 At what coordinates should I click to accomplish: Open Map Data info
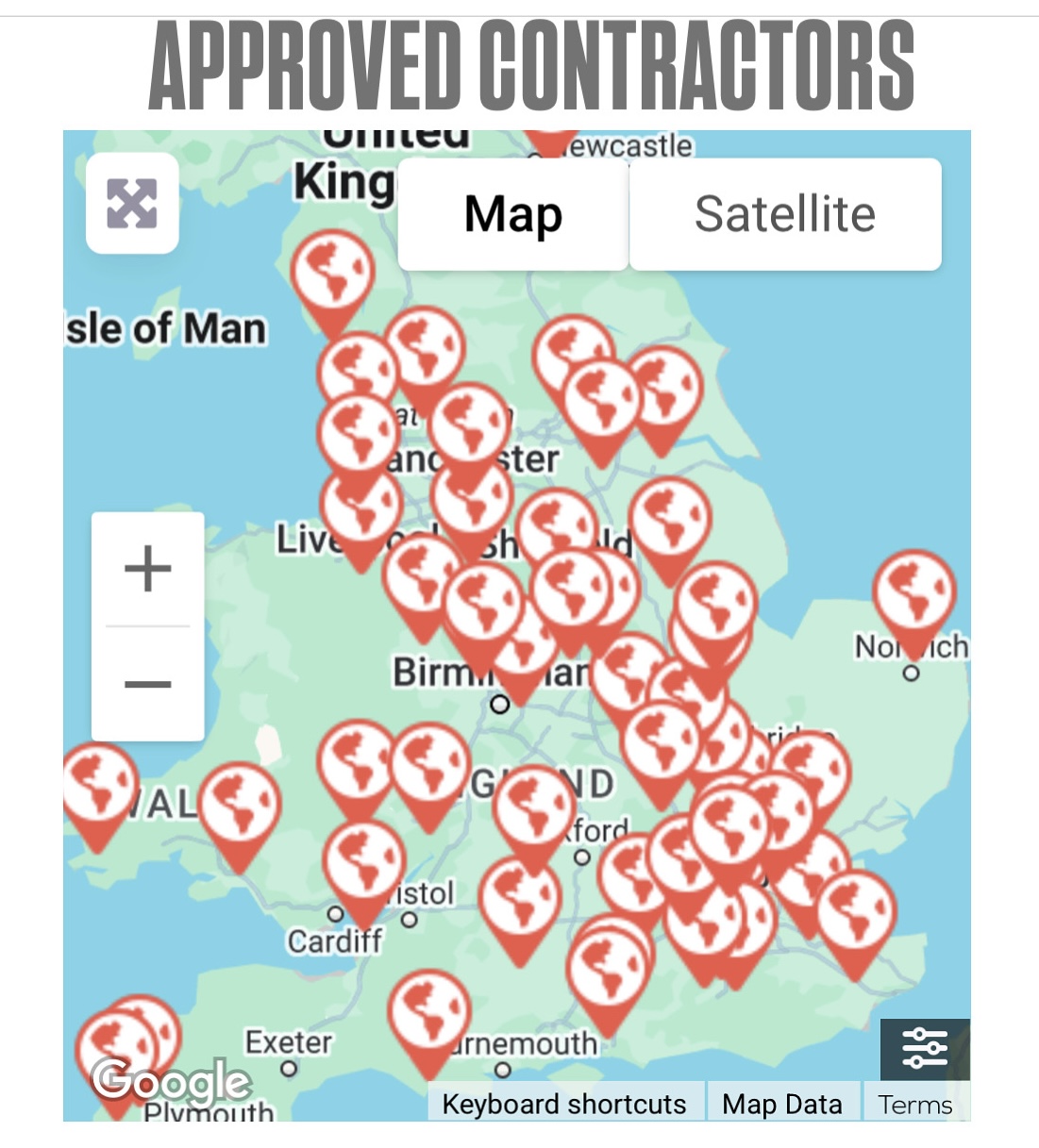(781, 1104)
